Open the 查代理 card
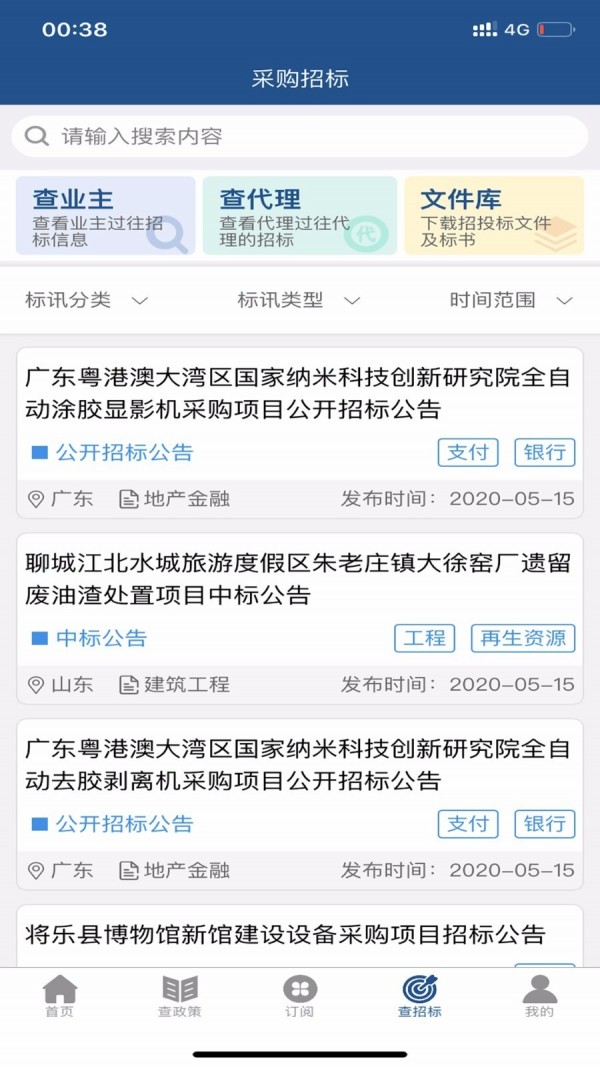The height and width of the screenshot is (1067, 600). tap(300, 216)
